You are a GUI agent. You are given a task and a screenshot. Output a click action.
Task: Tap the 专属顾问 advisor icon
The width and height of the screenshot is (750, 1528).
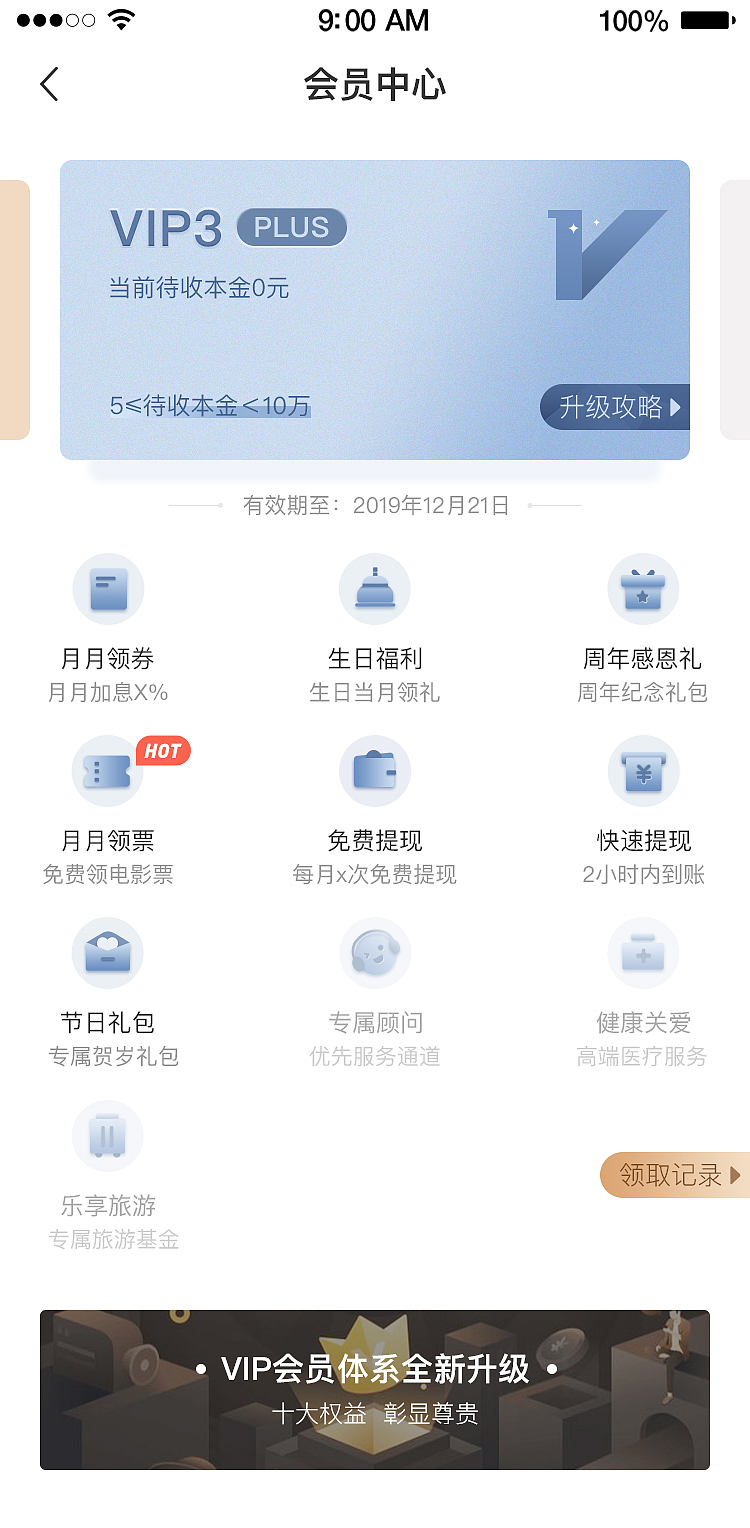coord(375,953)
